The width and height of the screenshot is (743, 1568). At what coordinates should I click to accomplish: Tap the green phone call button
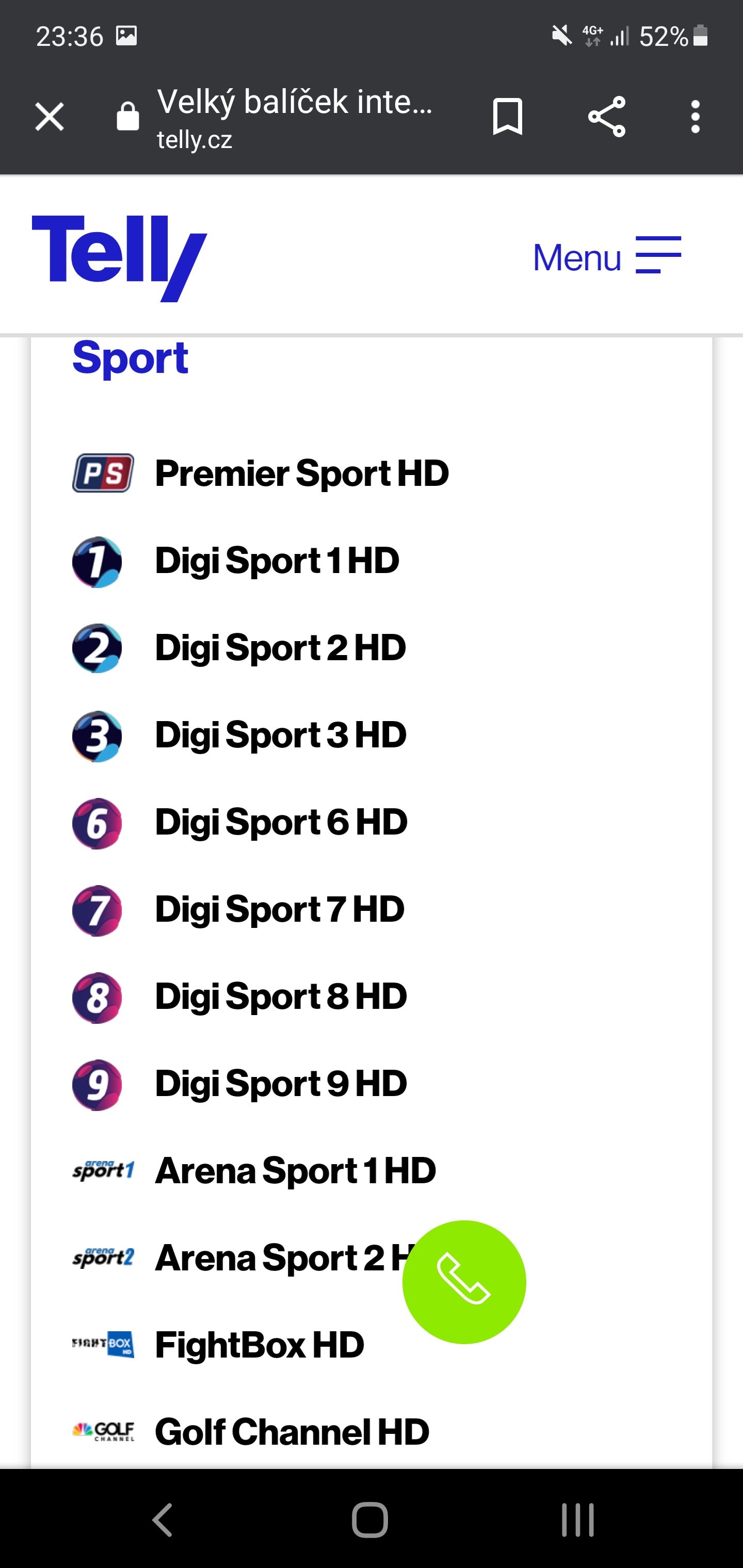click(464, 1281)
